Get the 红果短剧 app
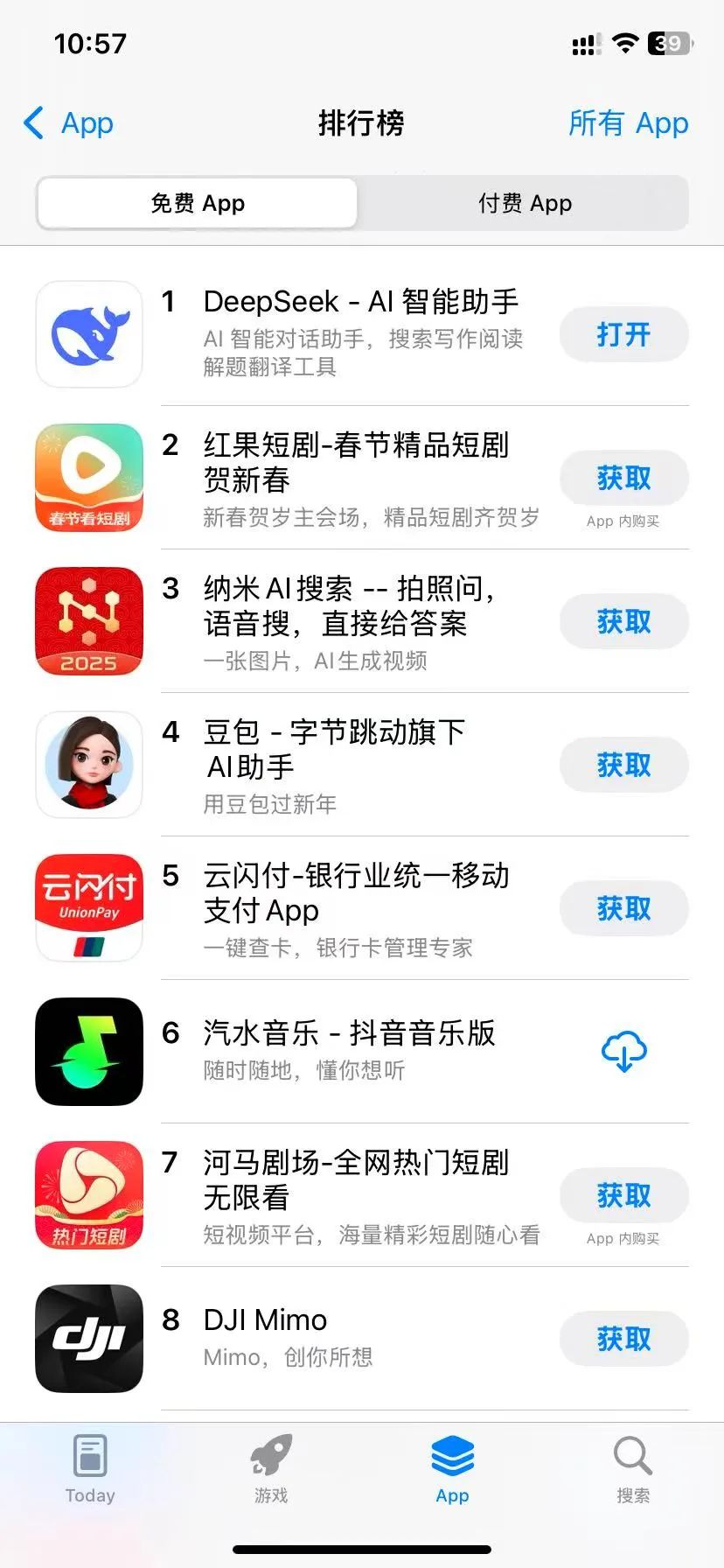 click(x=623, y=478)
